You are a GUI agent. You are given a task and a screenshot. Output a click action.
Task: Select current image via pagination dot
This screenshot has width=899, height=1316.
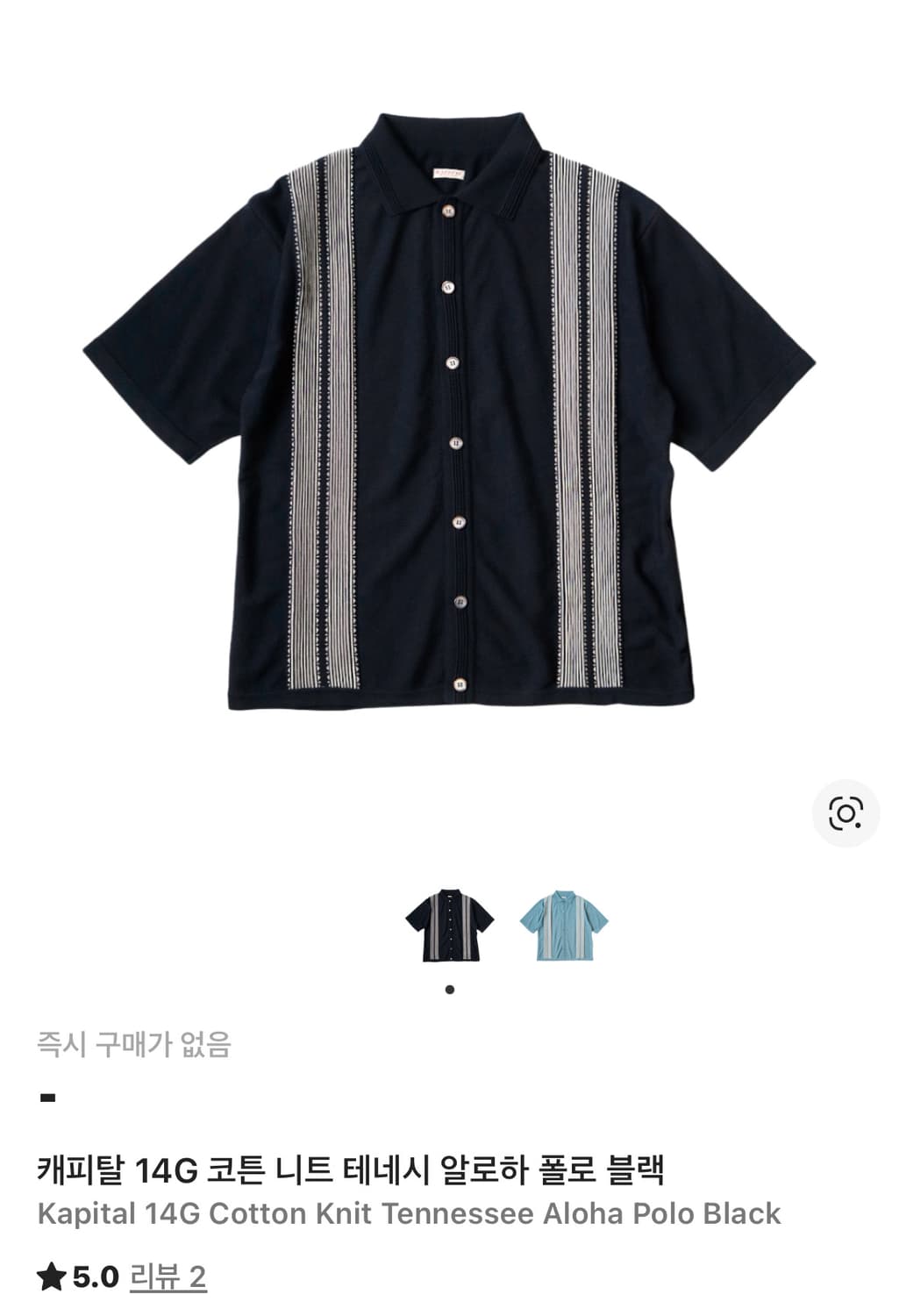click(450, 988)
